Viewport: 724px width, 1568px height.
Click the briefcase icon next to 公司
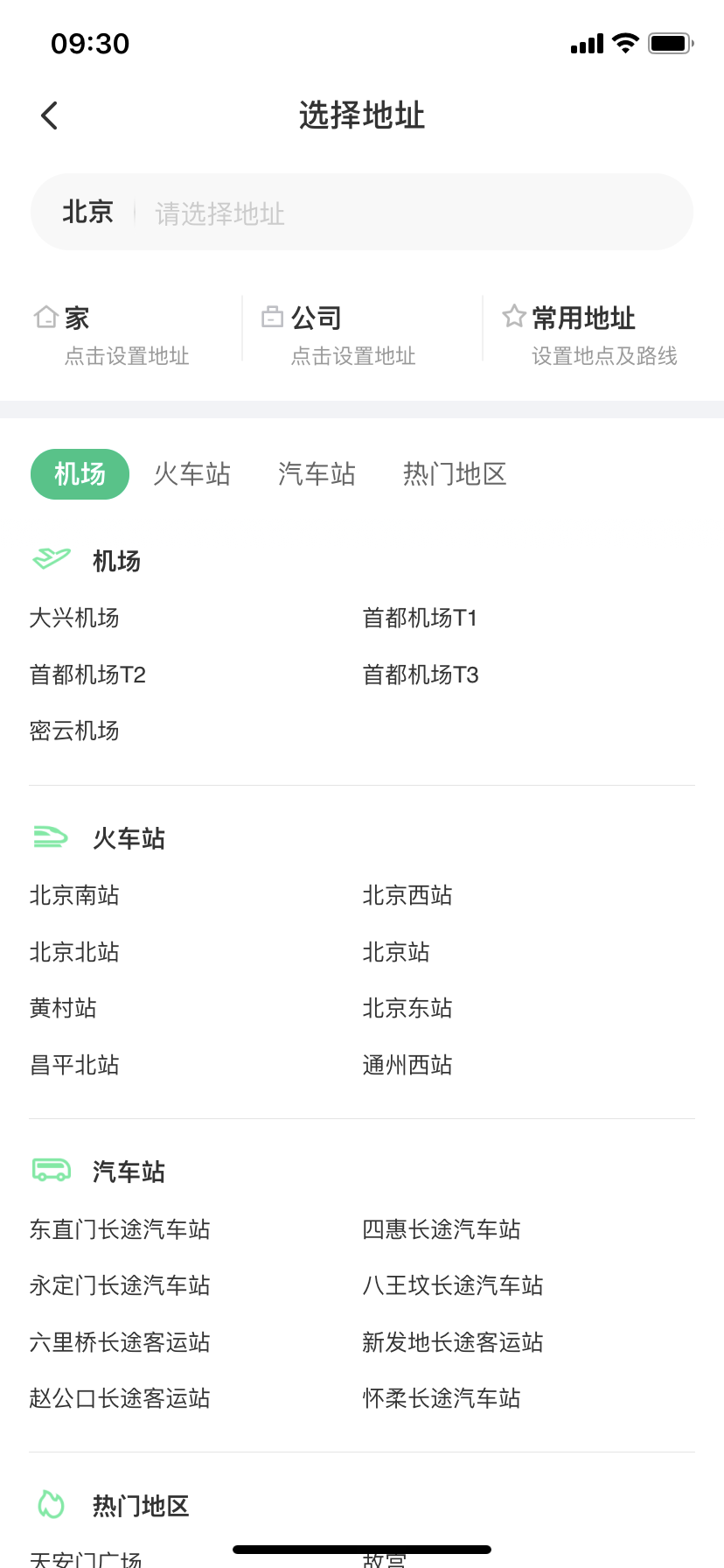click(x=272, y=317)
